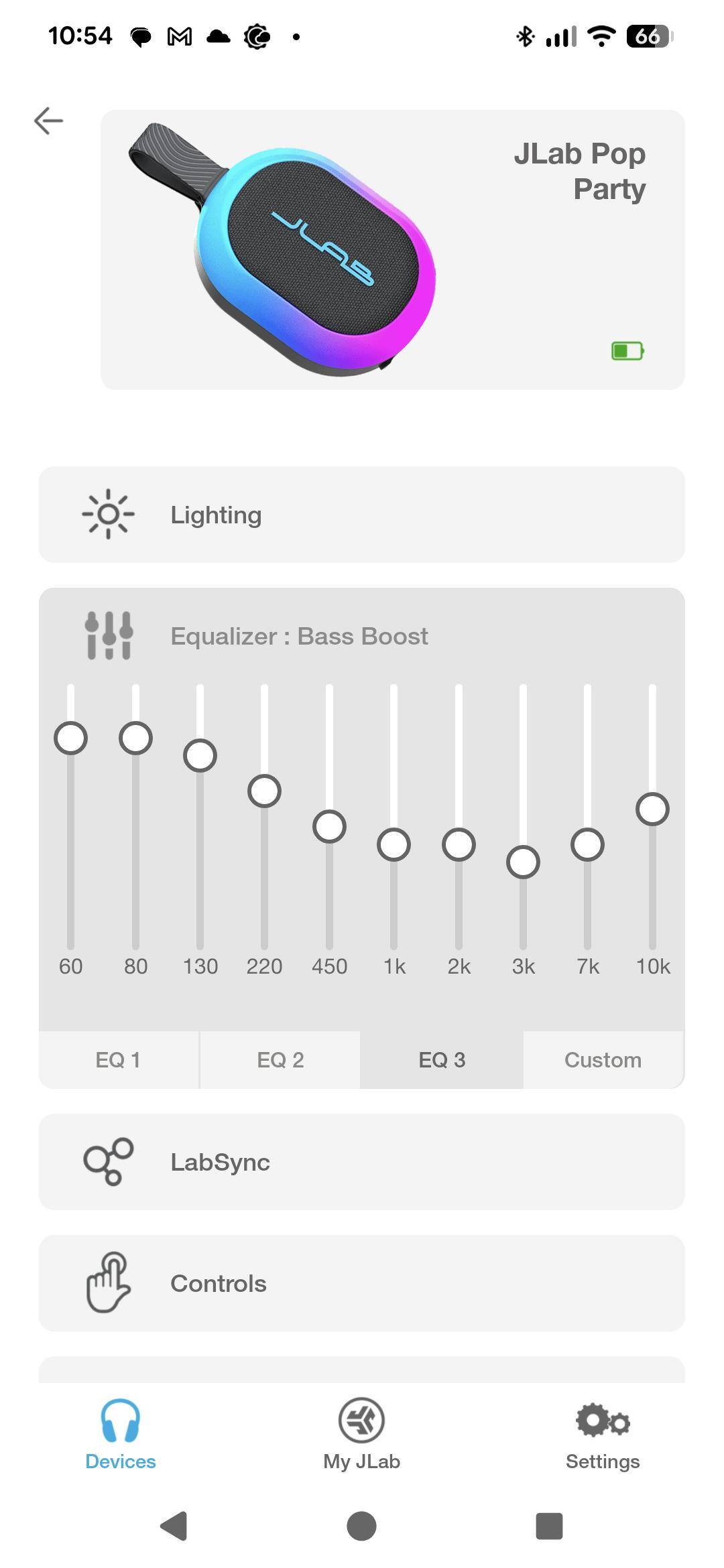Switch to the My JLab tab
The image size is (724, 1568).
[361, 1434]
